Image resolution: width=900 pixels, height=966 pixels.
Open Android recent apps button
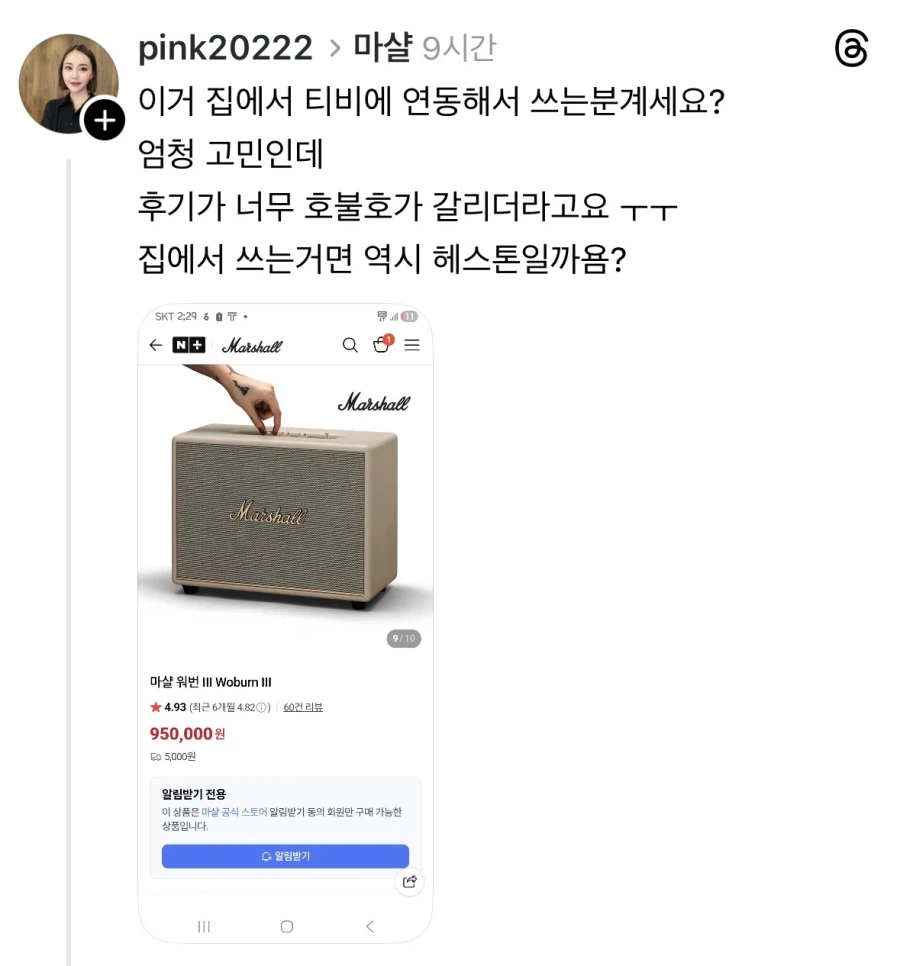[203, 927]
